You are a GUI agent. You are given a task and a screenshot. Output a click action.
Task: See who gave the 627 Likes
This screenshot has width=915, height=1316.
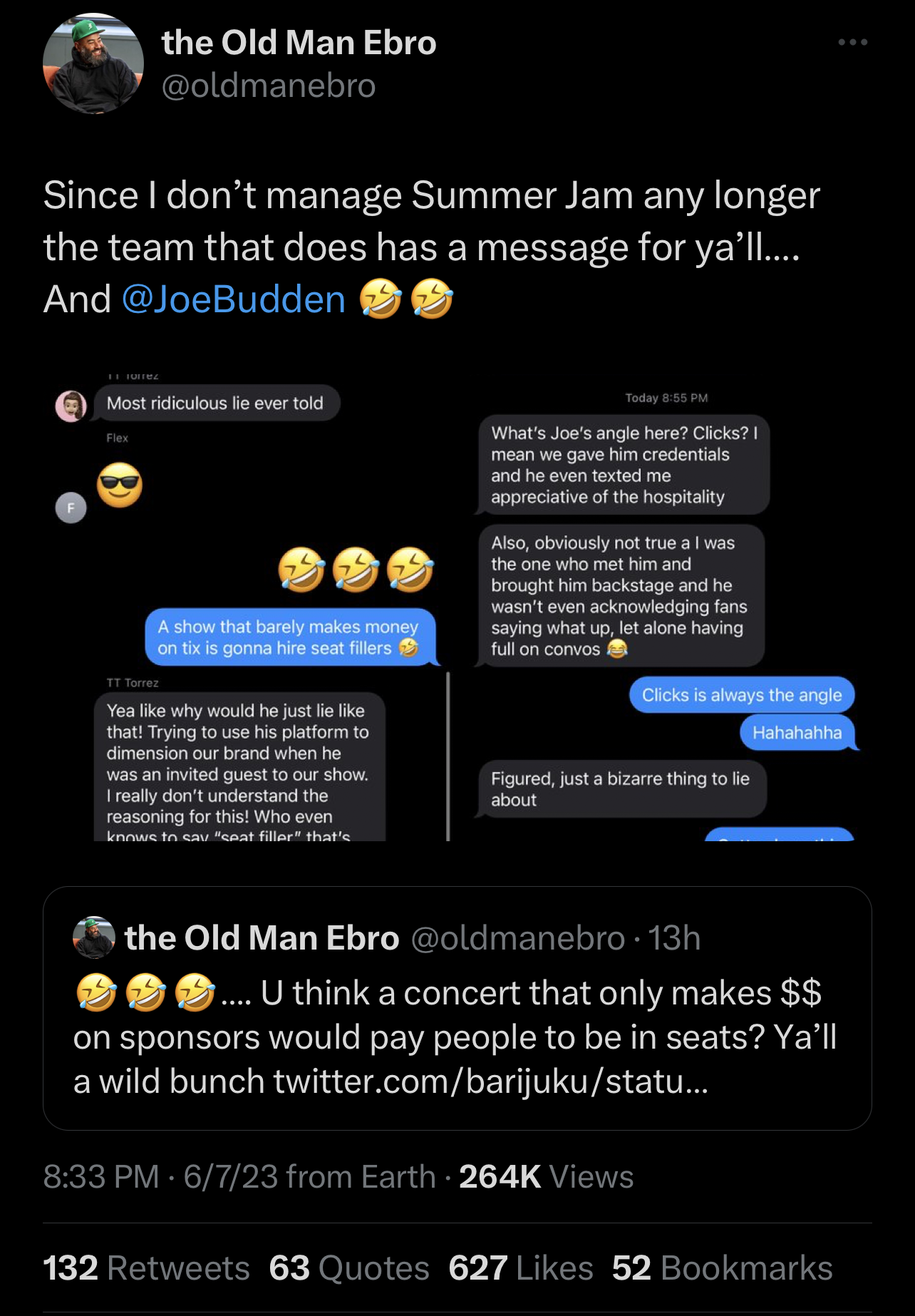[521, 1268]
